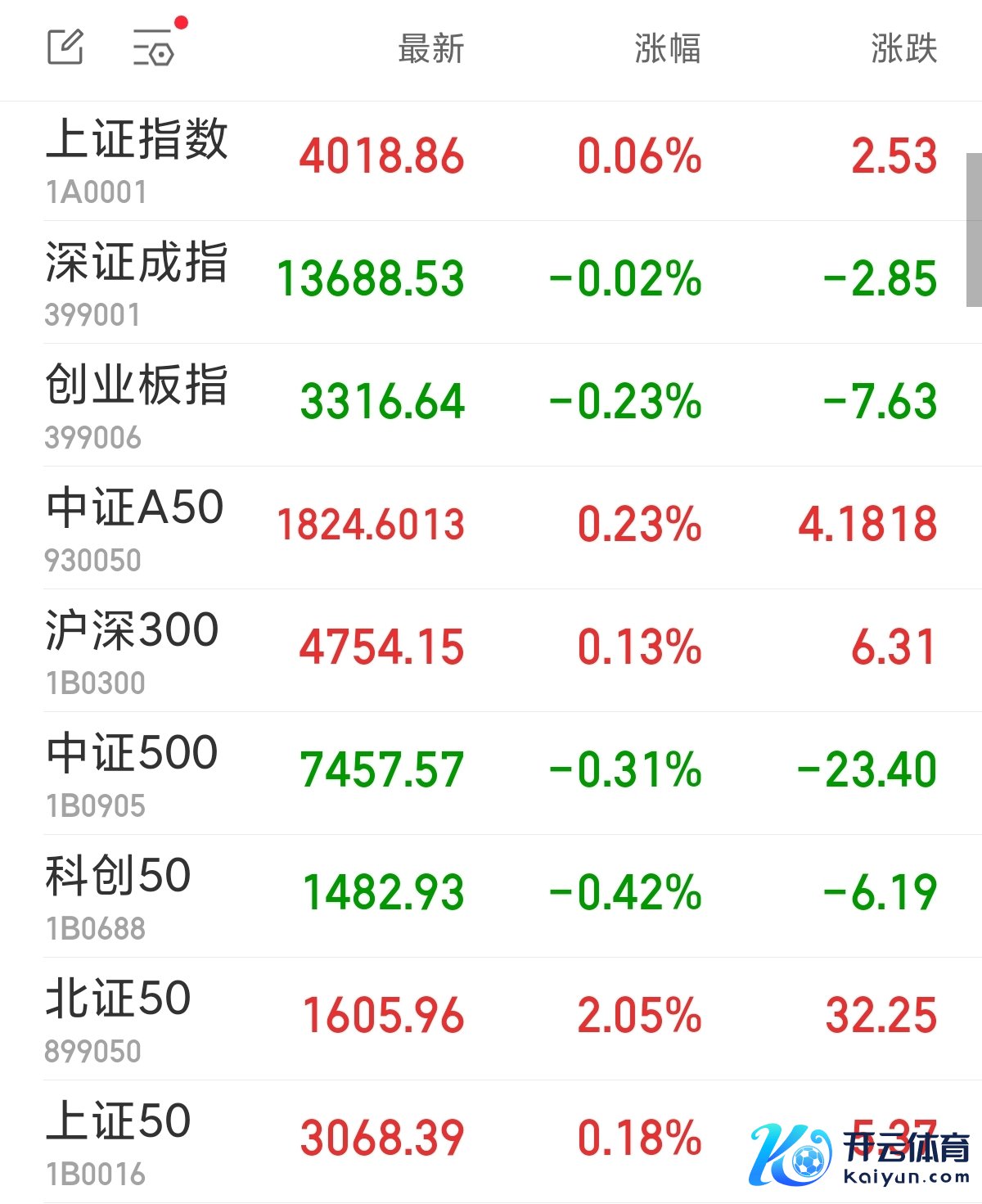Sort by 最新 column header

coord(431,49)
